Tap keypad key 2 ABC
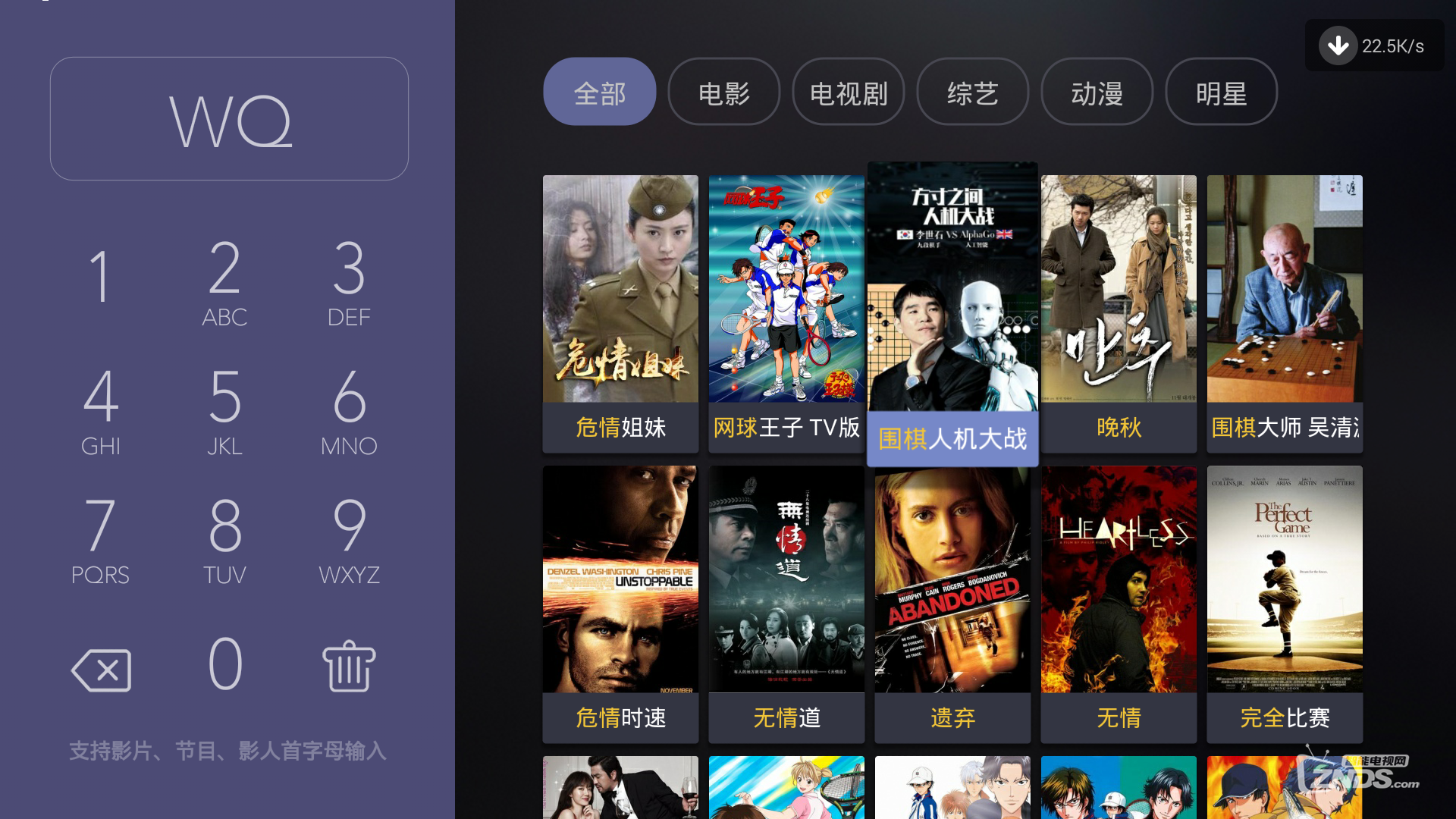 coord(224,282)
